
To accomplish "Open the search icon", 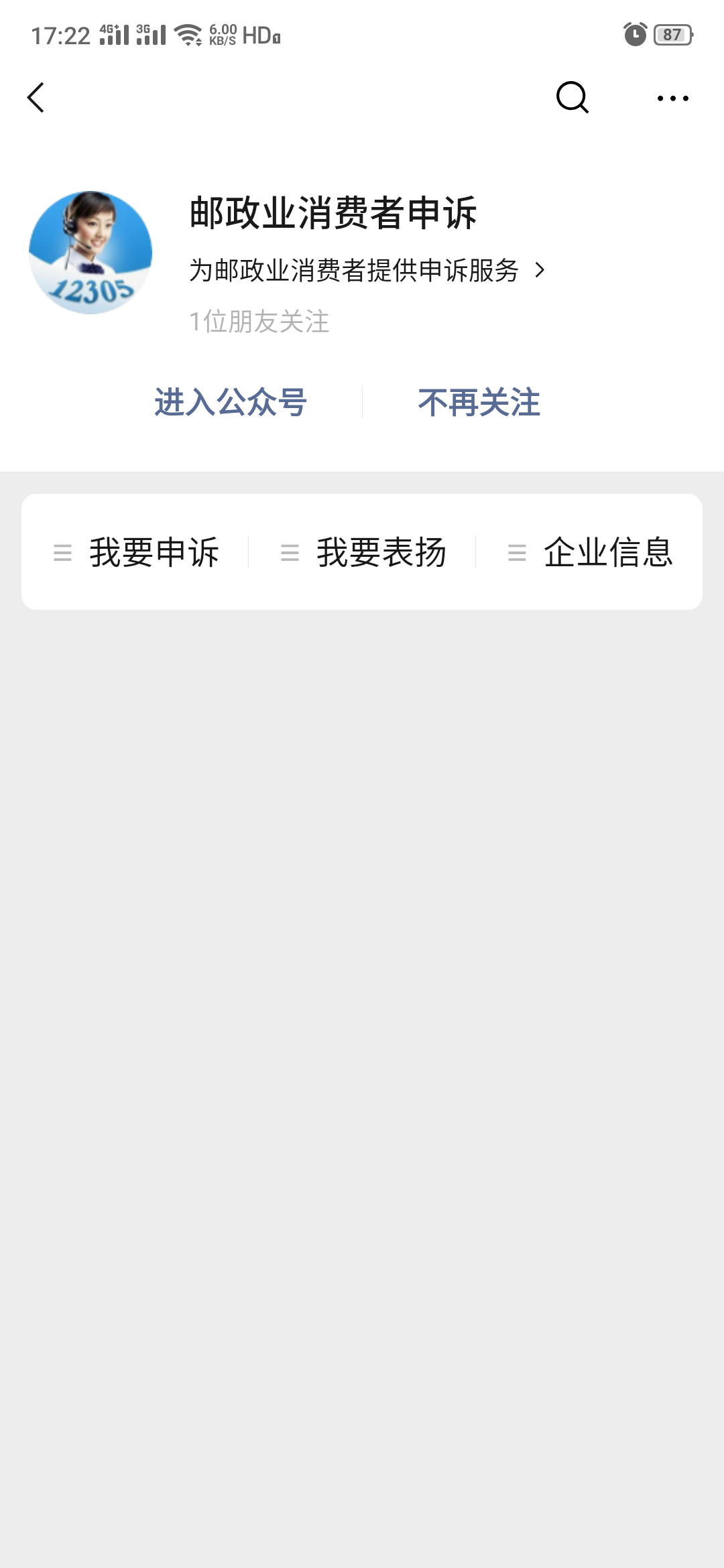I will pos(572,98).
